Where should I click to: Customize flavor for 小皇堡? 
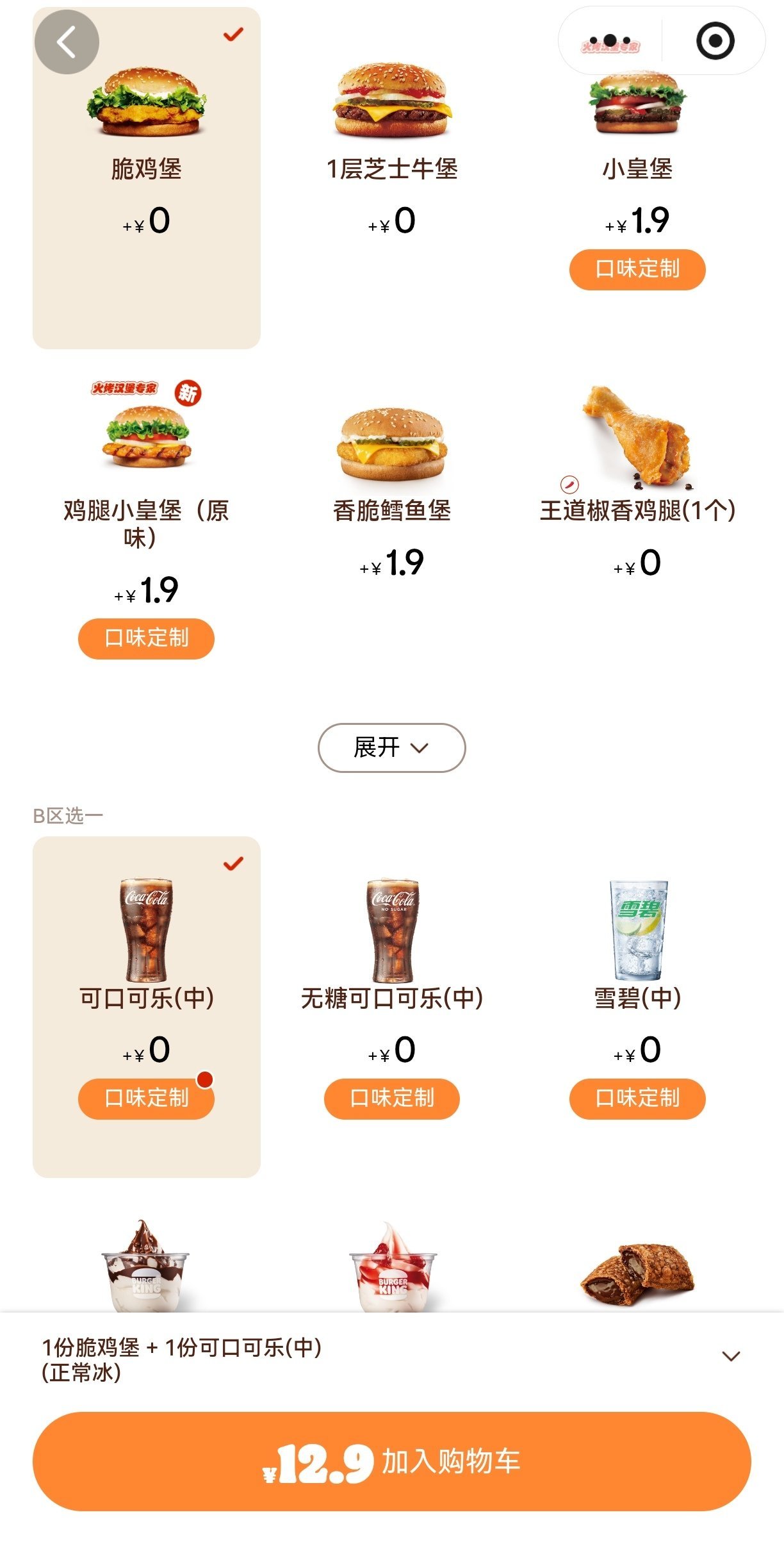pos(637,269)
